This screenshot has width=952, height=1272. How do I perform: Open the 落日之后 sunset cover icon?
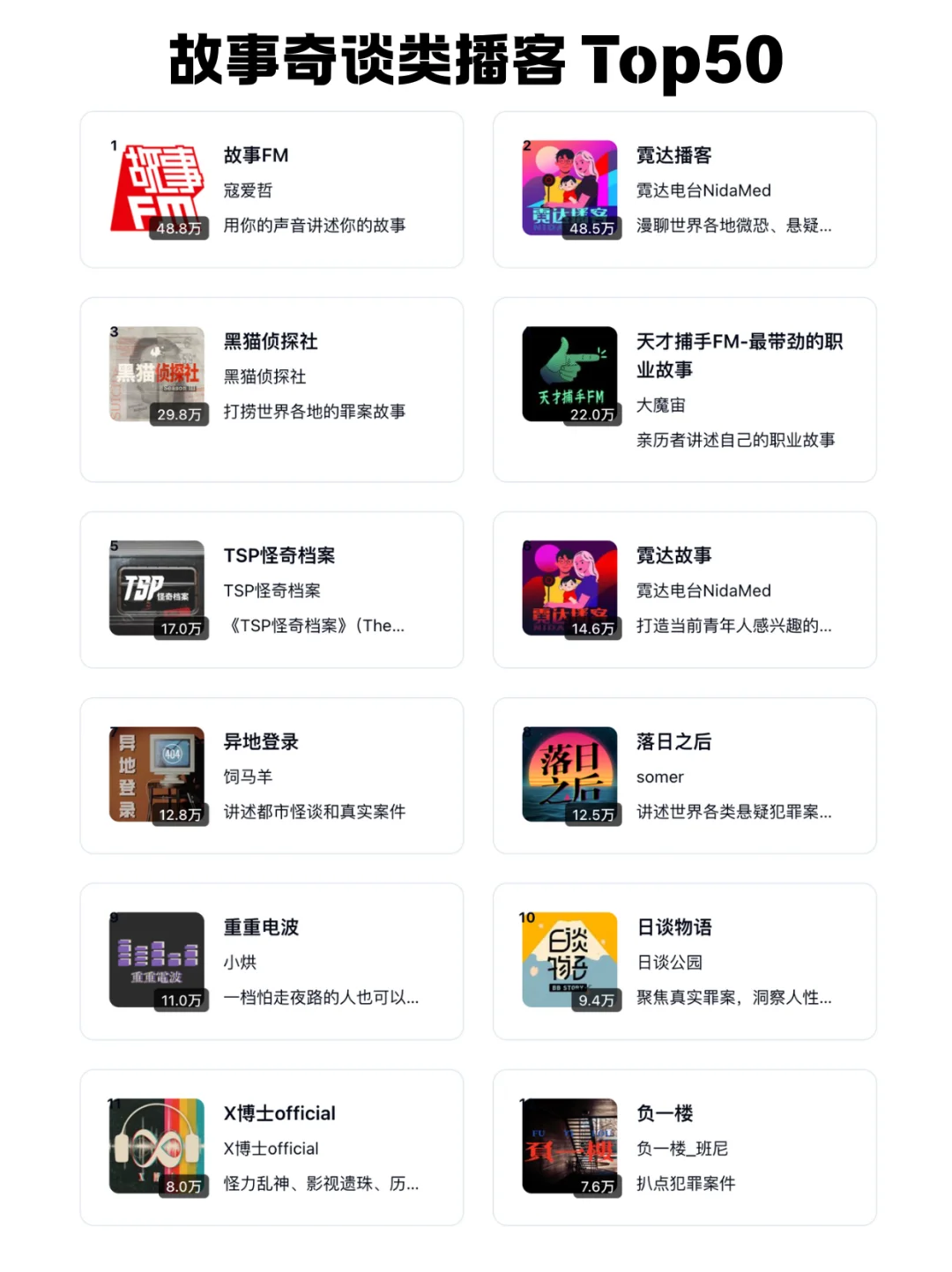(569, 775)
